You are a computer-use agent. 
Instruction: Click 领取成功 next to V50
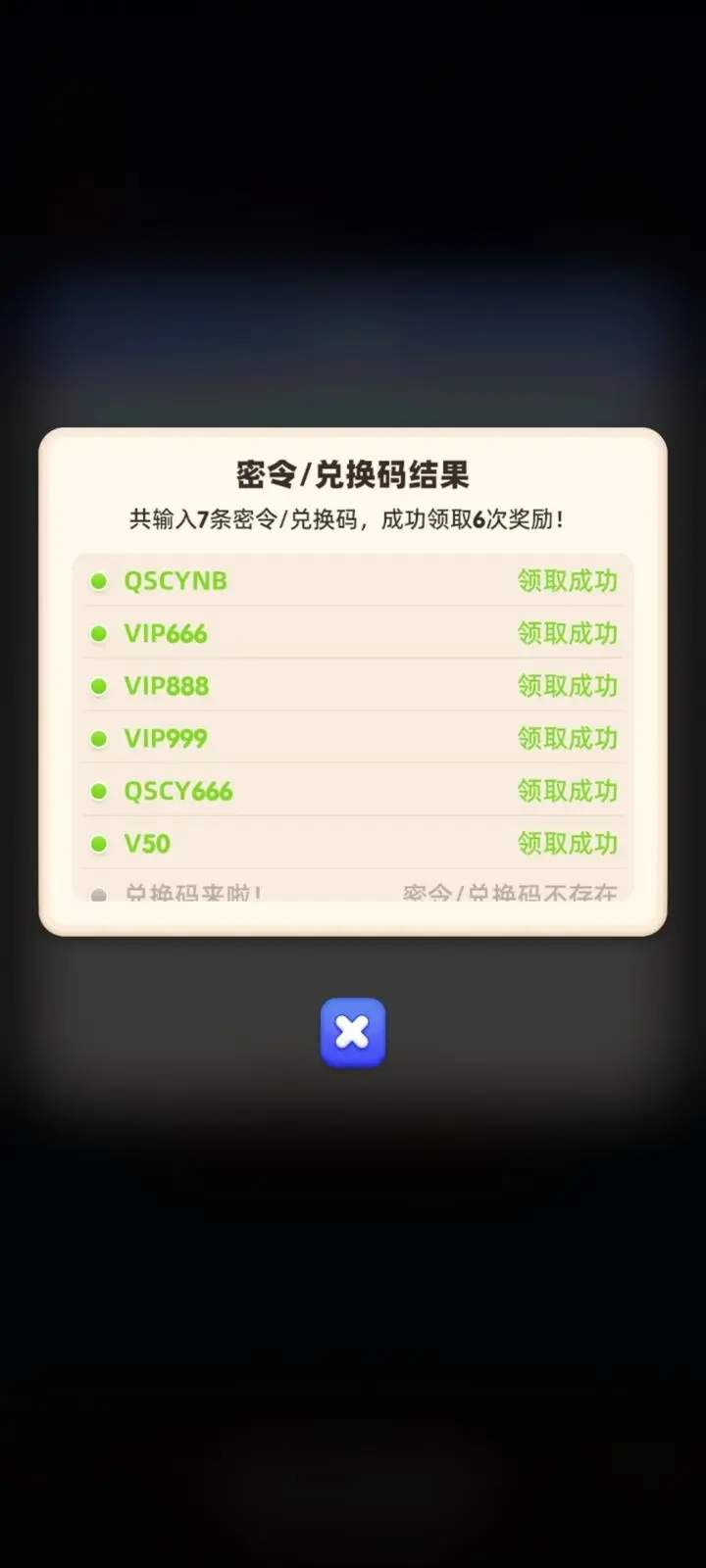[x=567, y=844]
